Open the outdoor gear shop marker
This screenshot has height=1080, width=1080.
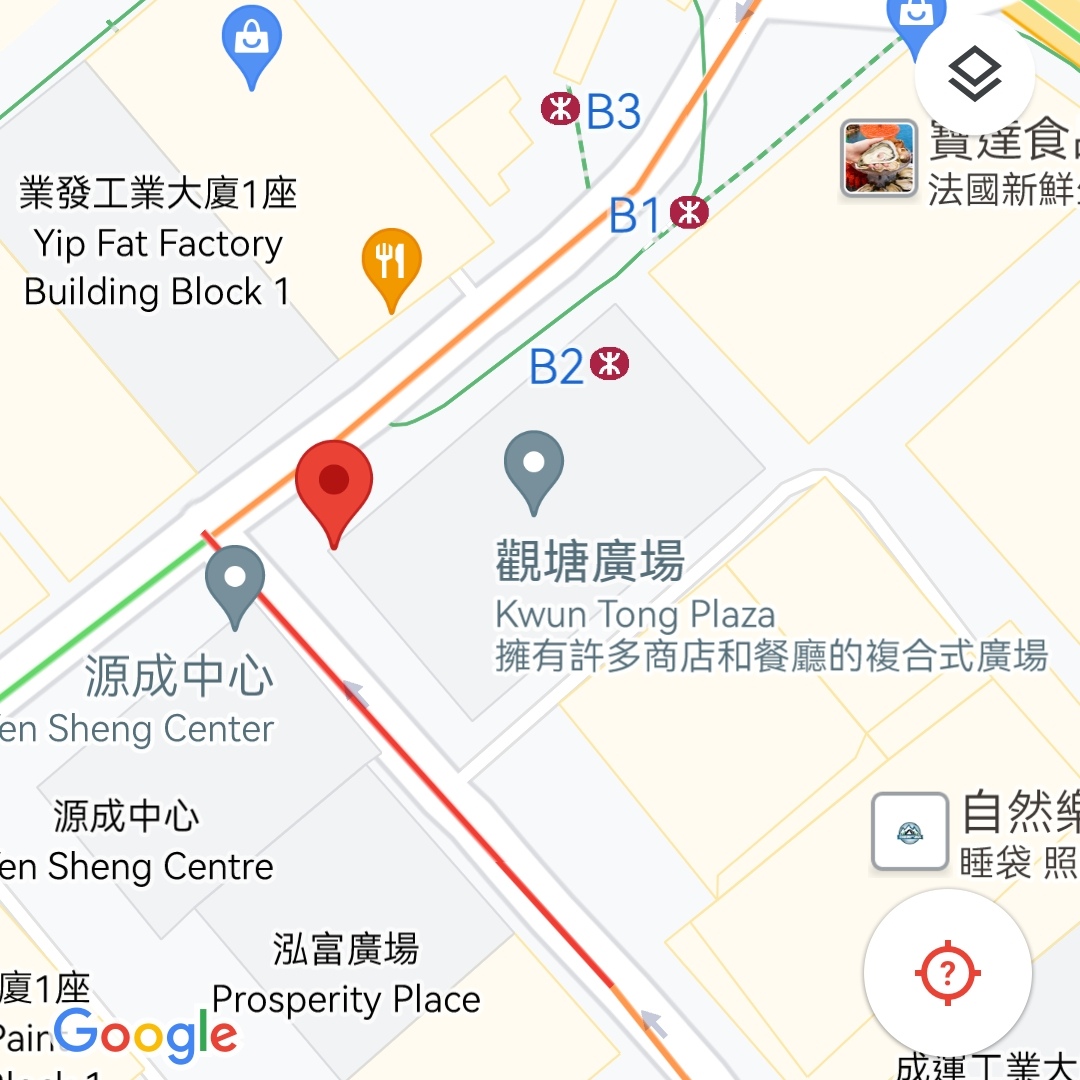click(909, 832)
